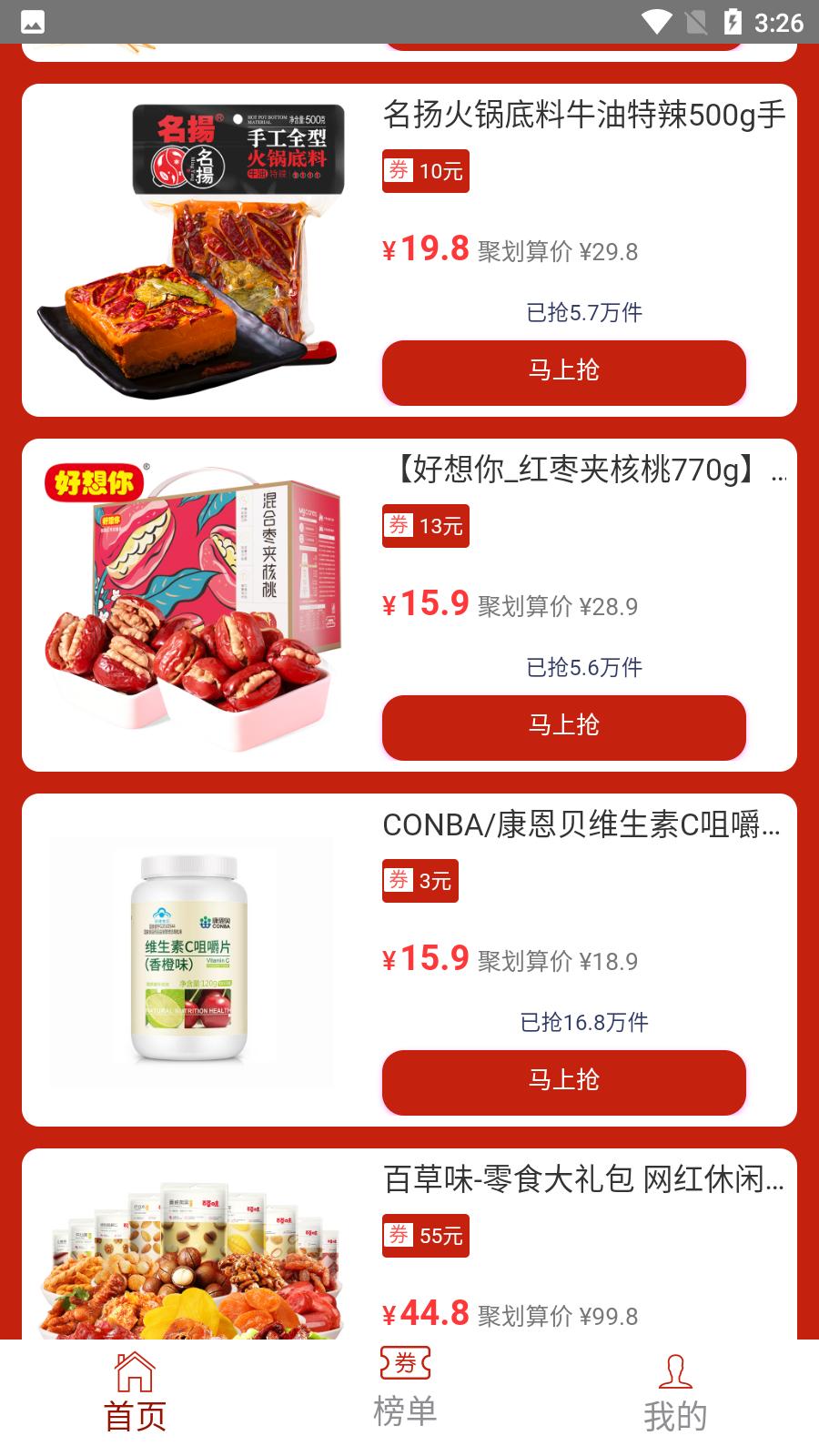Screen dimensions: 819x1456
Task: Tap 马上抢 for CONBA 维生素C
Action: click(563, 1081)
